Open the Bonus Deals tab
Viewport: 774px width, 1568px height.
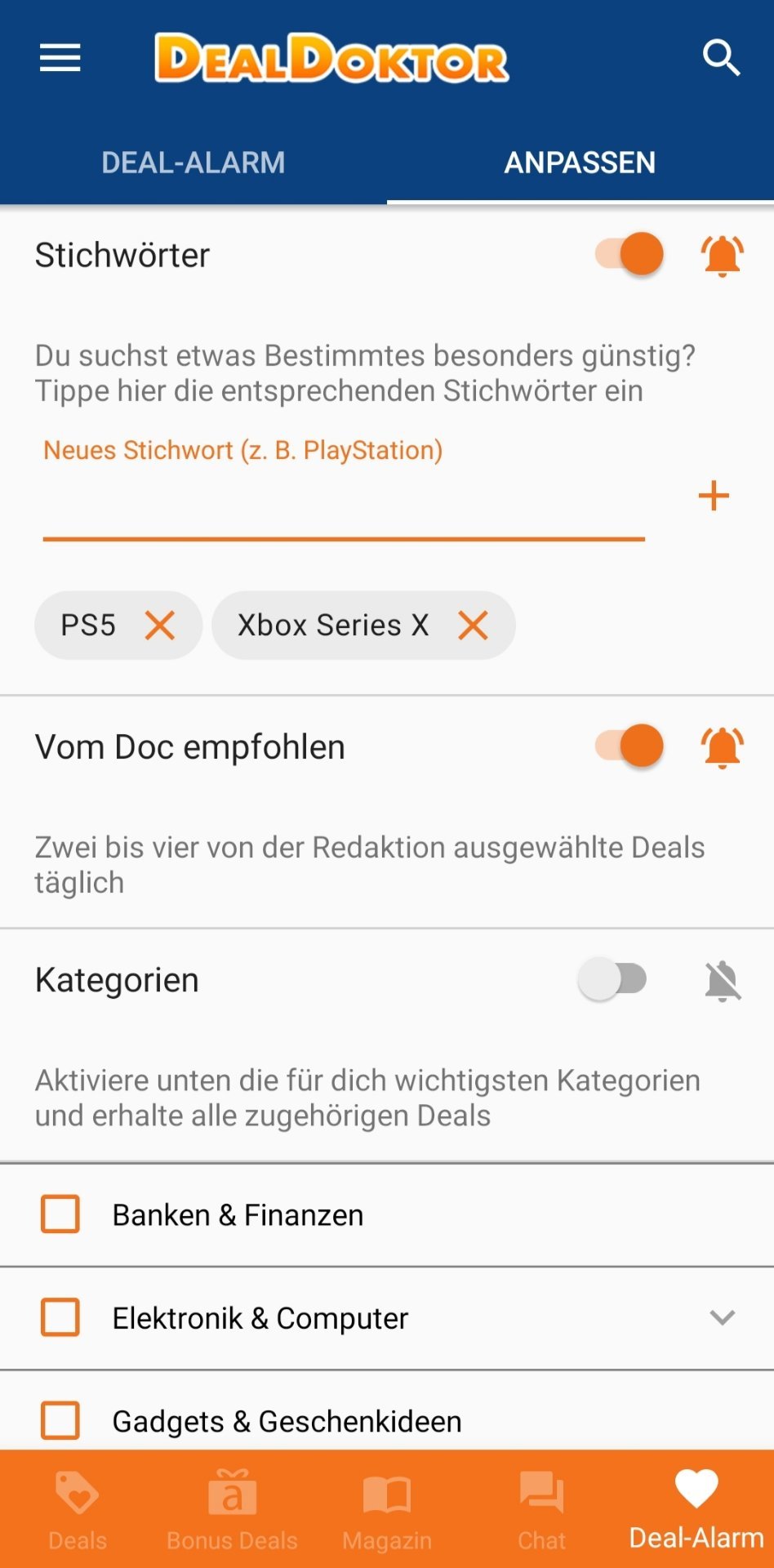pyautogui.click(x=232, y=1509)
